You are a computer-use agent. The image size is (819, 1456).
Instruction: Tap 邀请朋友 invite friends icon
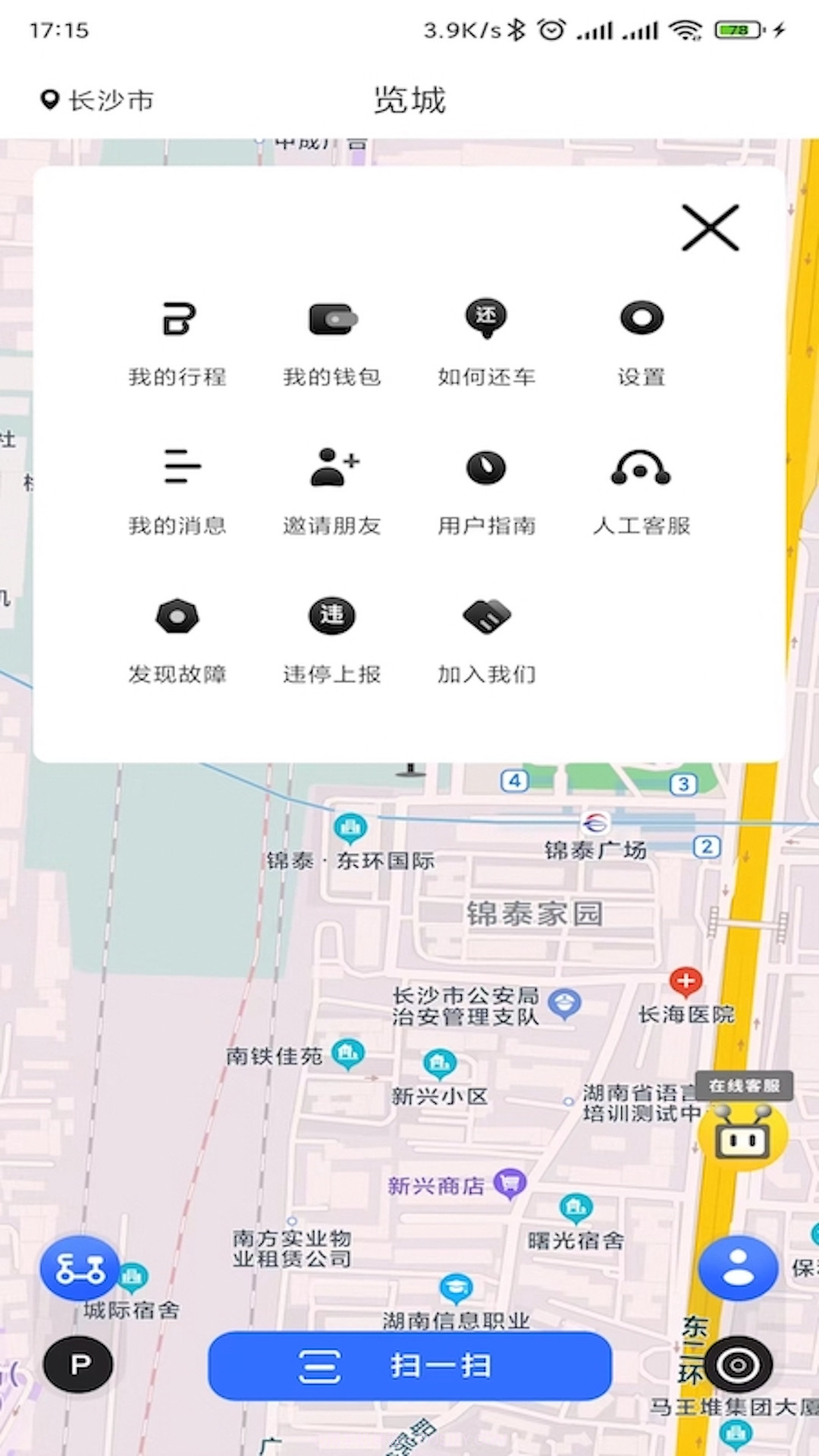point(332,489)
